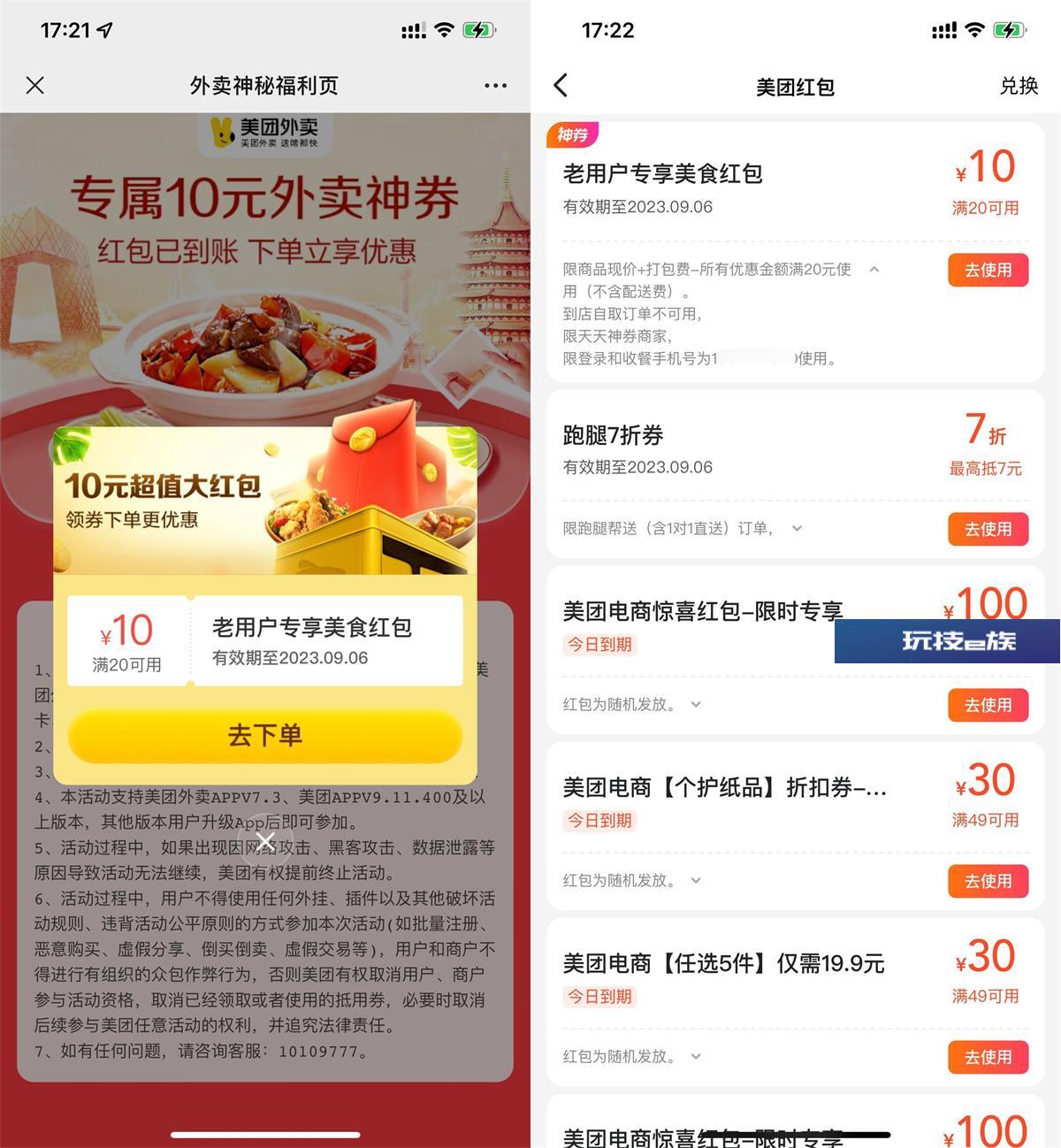
Task: Open the three-dot menu on 外卖神秘福利页
Action: [495, 86]
